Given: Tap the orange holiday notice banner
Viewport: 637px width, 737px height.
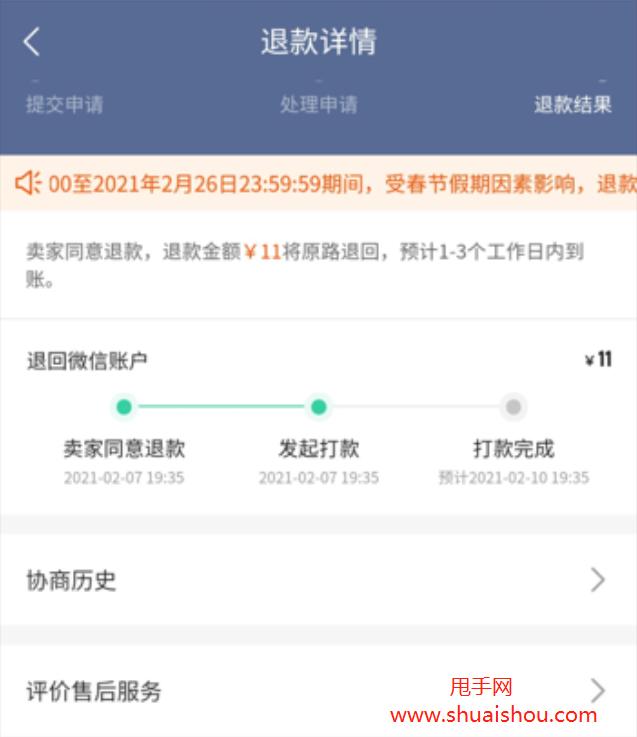Looking at the screenshot, I should pos(318,183).
